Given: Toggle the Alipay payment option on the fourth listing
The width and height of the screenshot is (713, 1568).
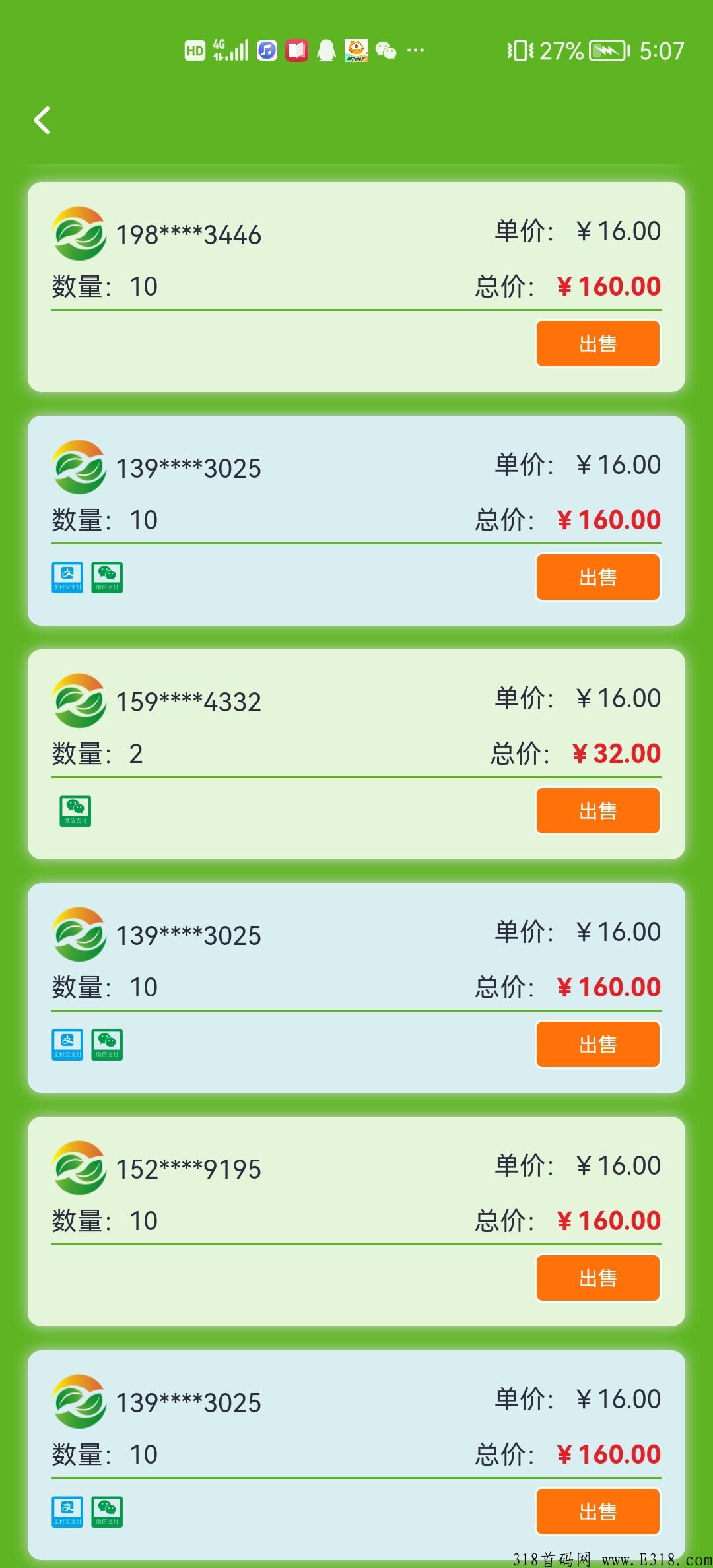Looking at the screenshot, I should coord(67,1045).
